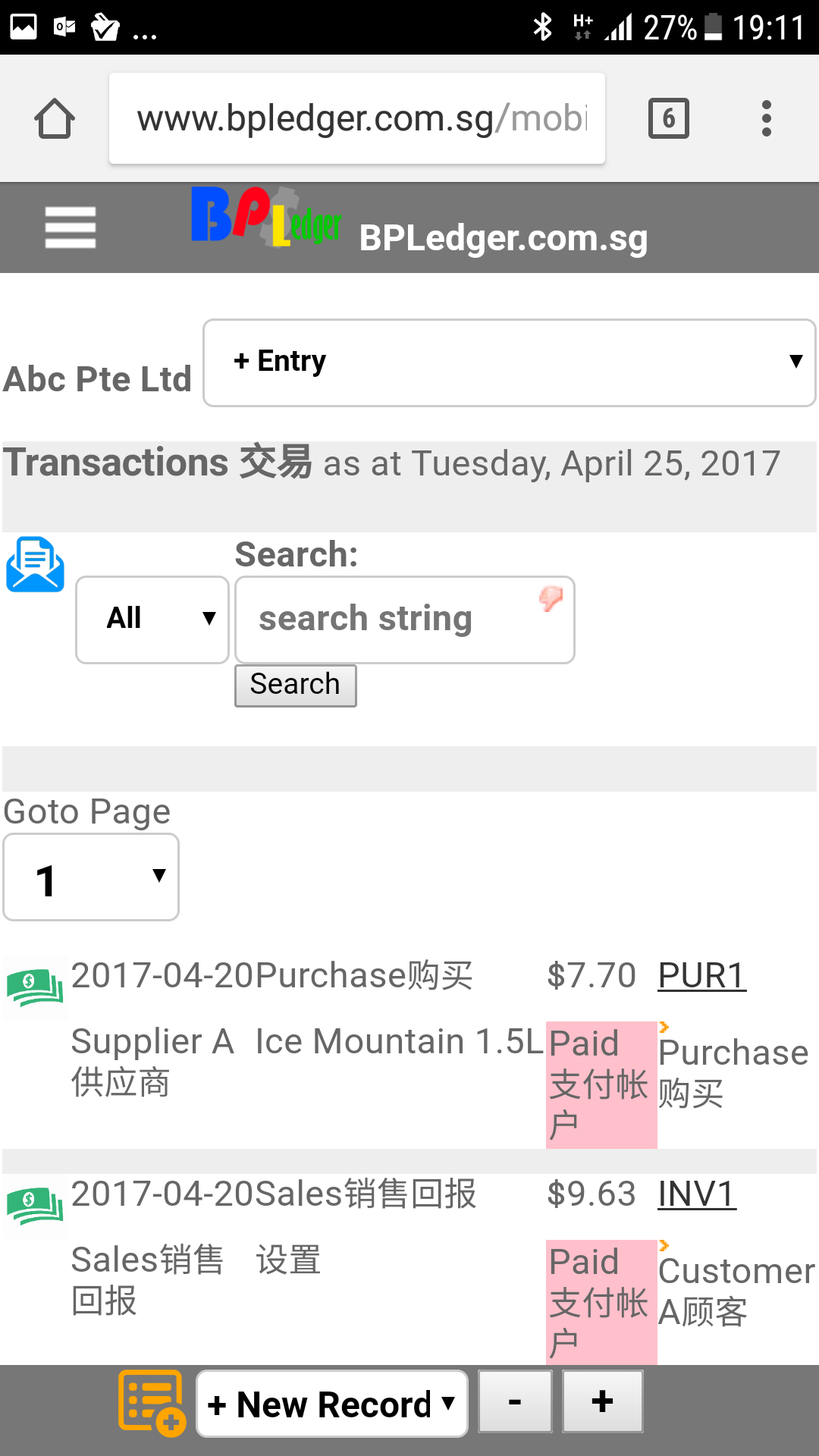
Task: Tap the browser URL address bar
Action: point(356,119)
